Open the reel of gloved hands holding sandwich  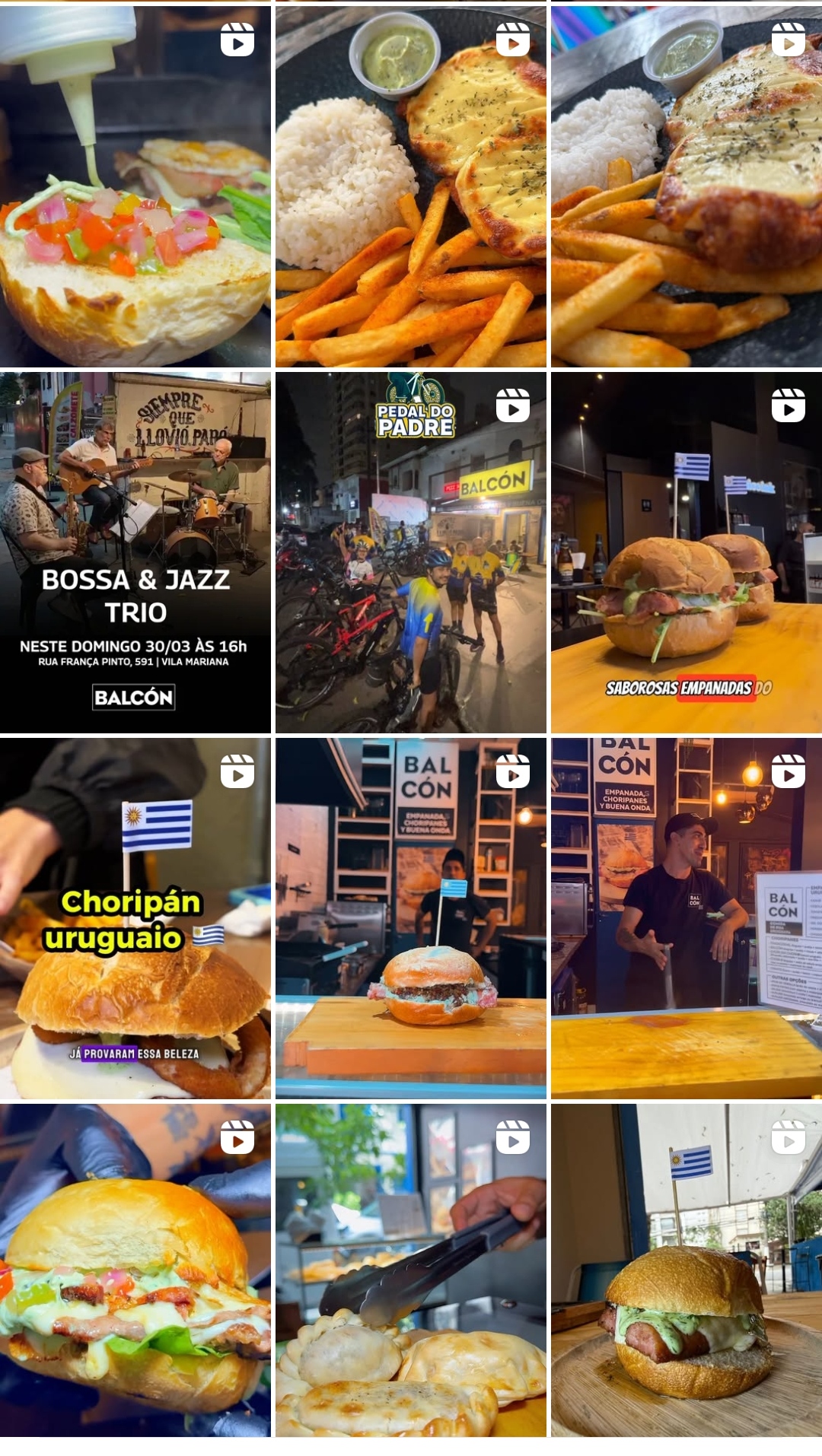click(135, 1270)
